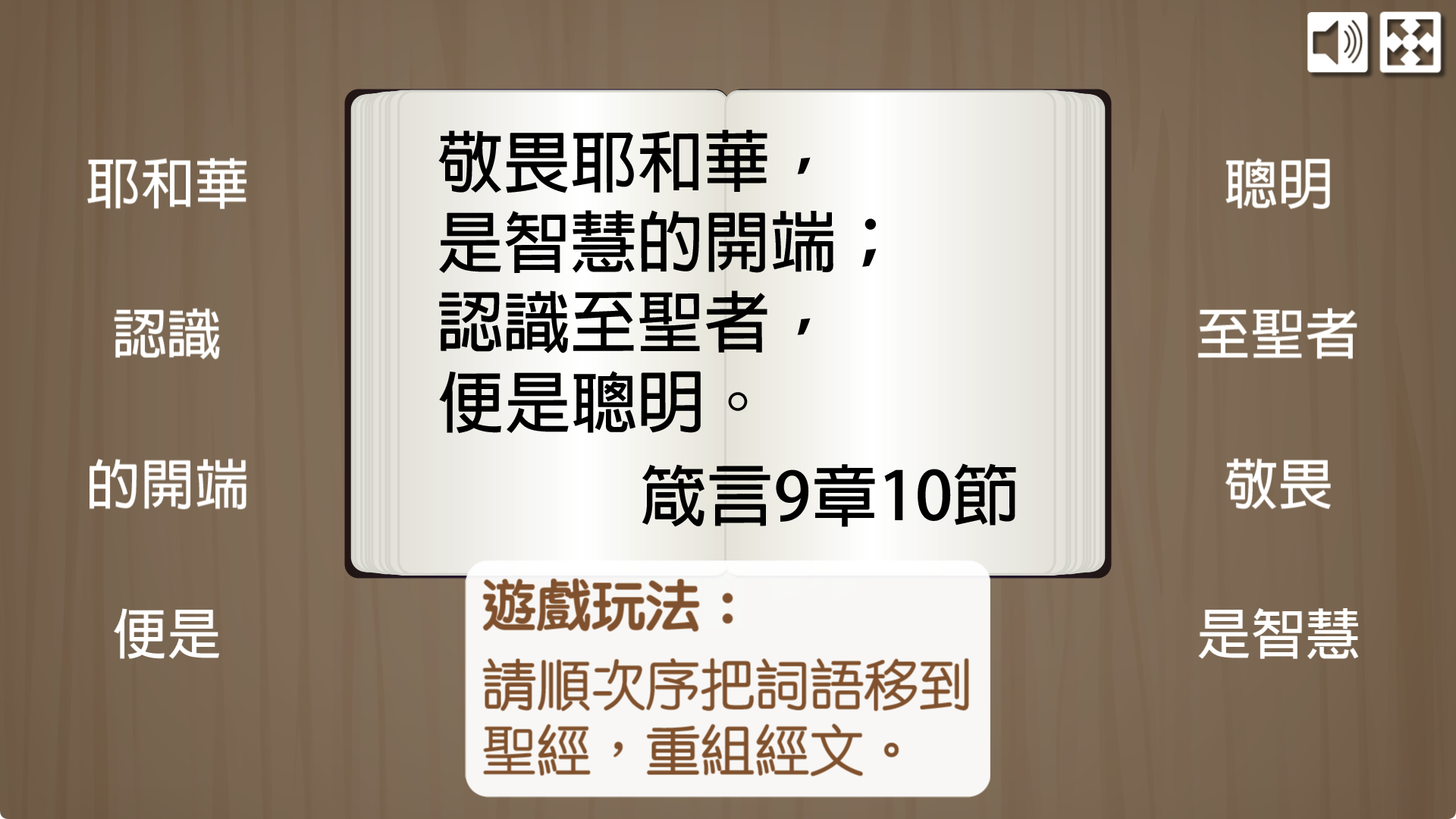Viewport: 1456px width, 819px height.
Task: Select the word 敬畏
Action: pyautogui.click(x=1279, y=484)
